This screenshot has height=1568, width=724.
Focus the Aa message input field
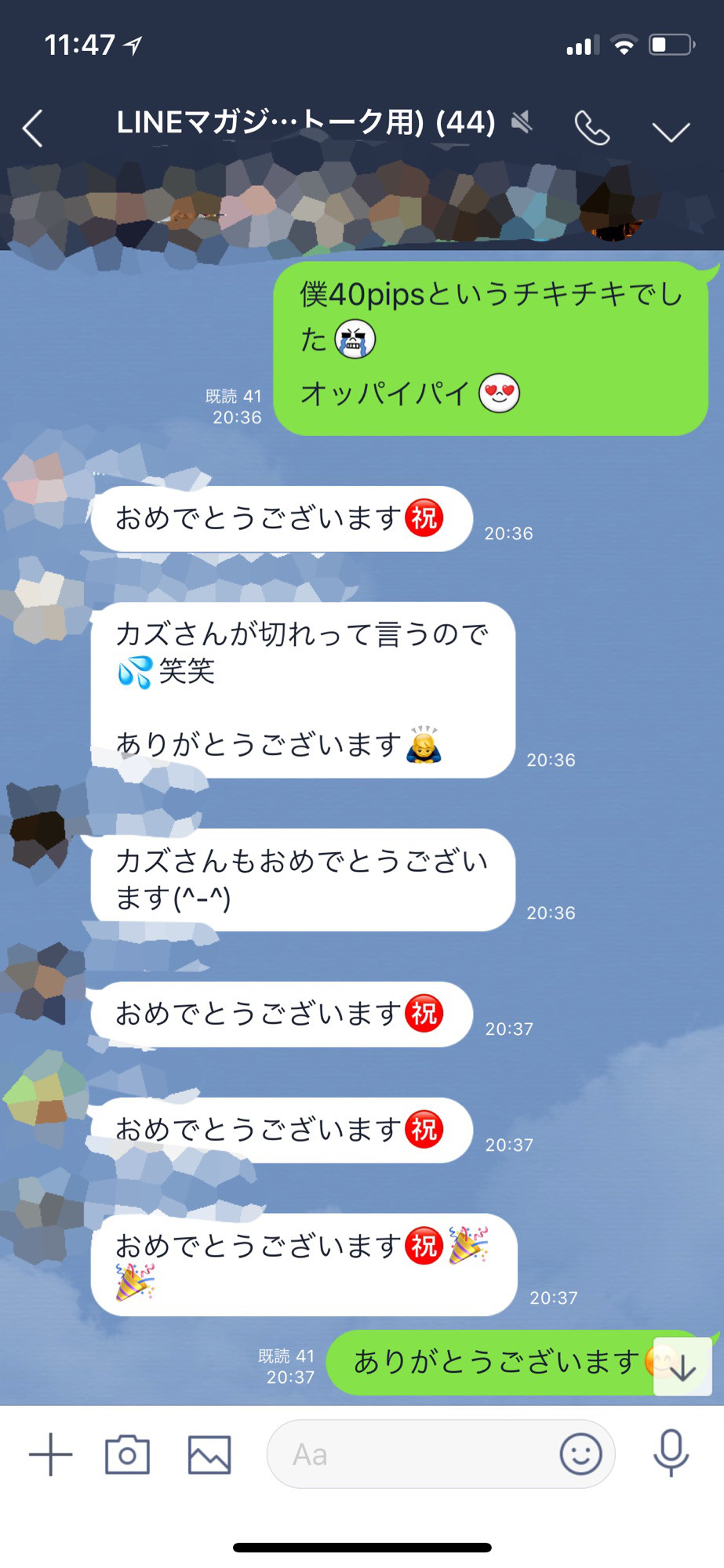point(408,1454)
